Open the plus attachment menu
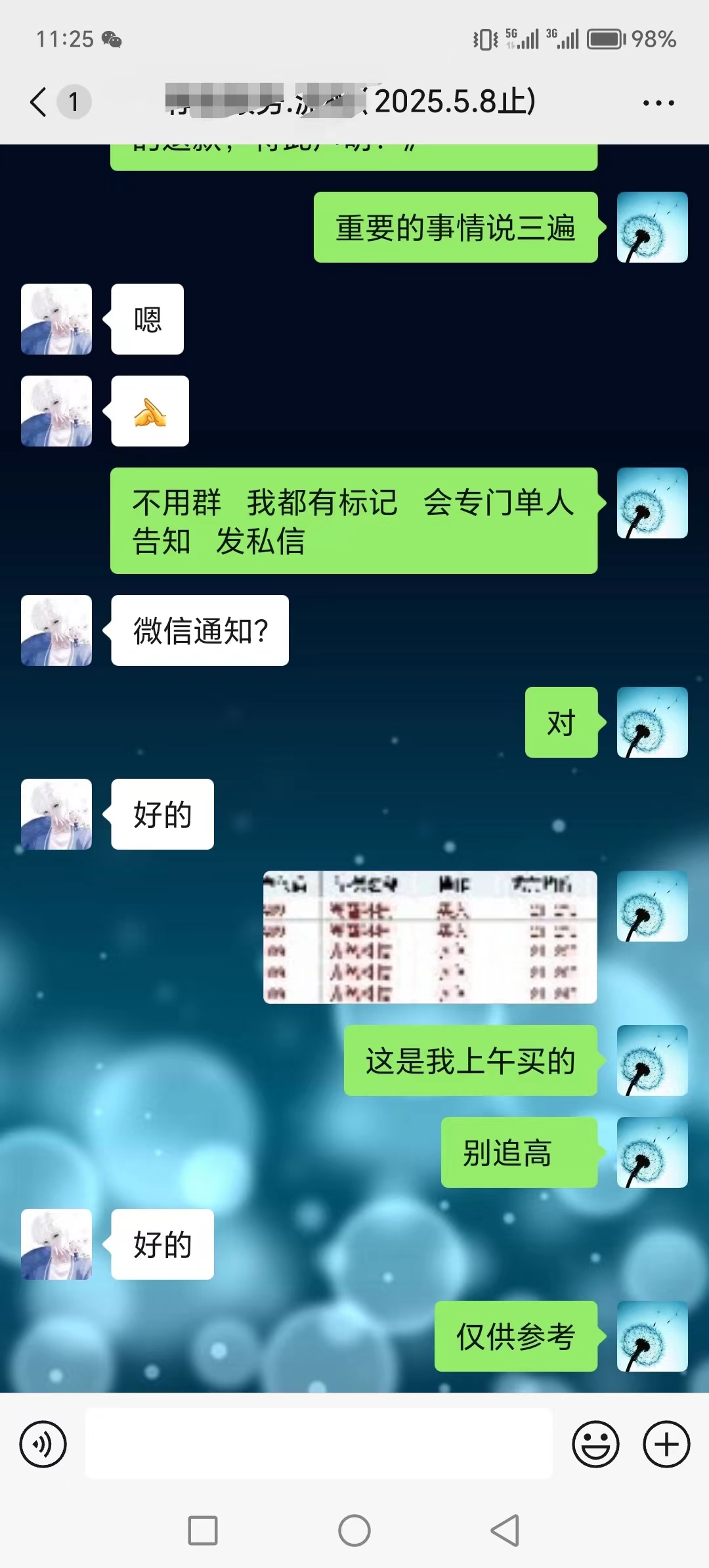This screenshot has width=709, height=1568. tap(666, 1445)
